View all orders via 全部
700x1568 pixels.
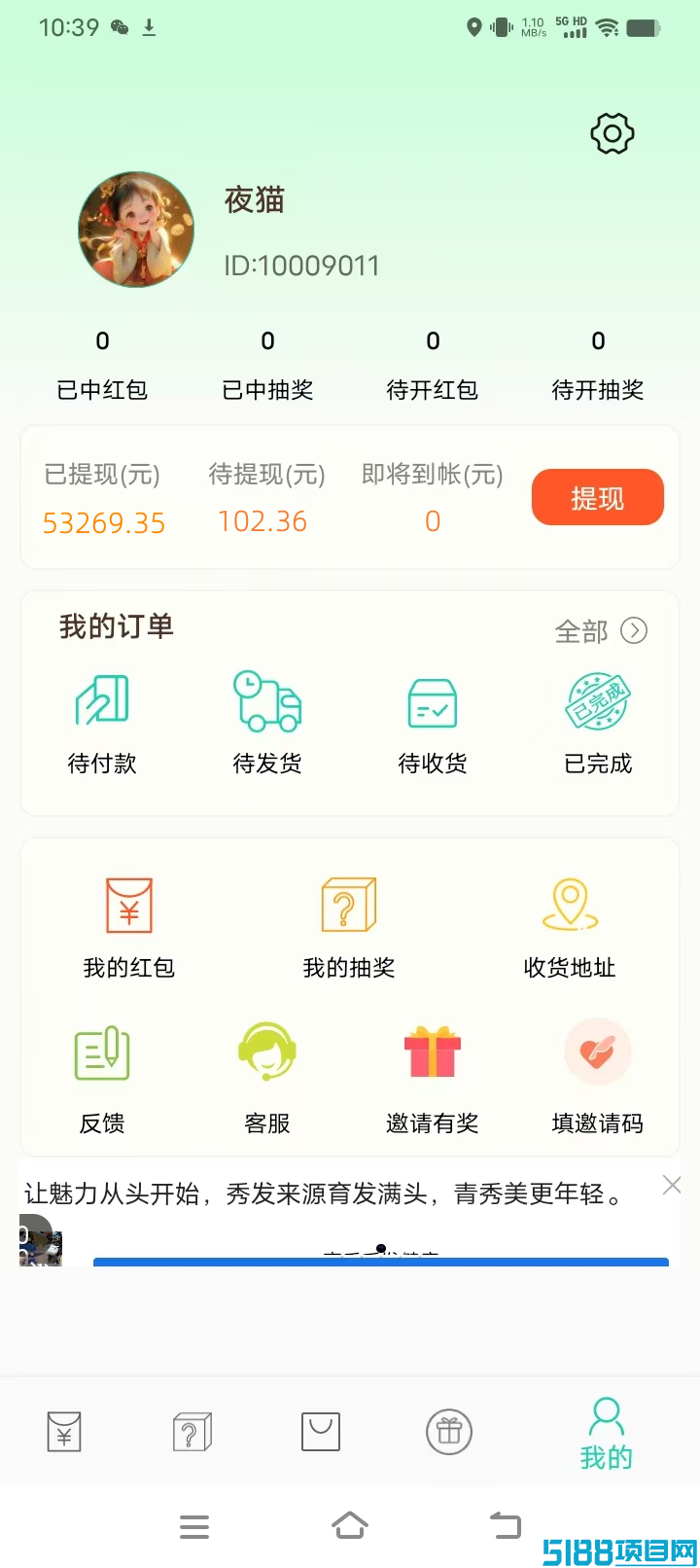tap(600, 631)
